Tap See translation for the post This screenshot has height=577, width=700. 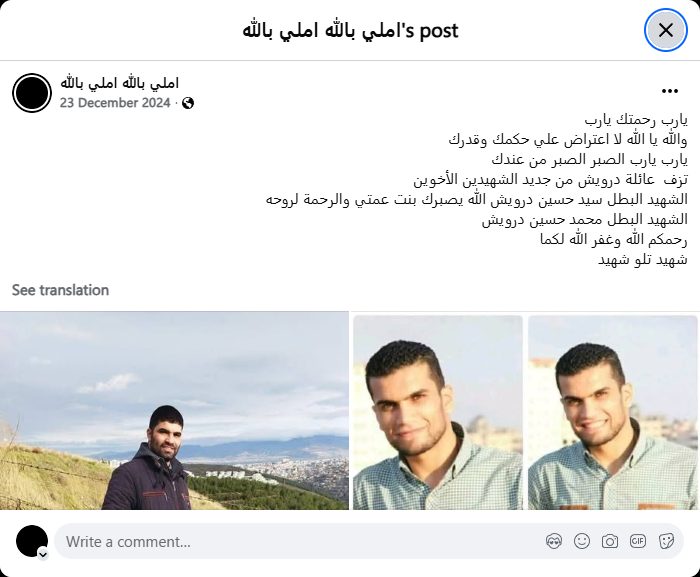coord(60,290)
